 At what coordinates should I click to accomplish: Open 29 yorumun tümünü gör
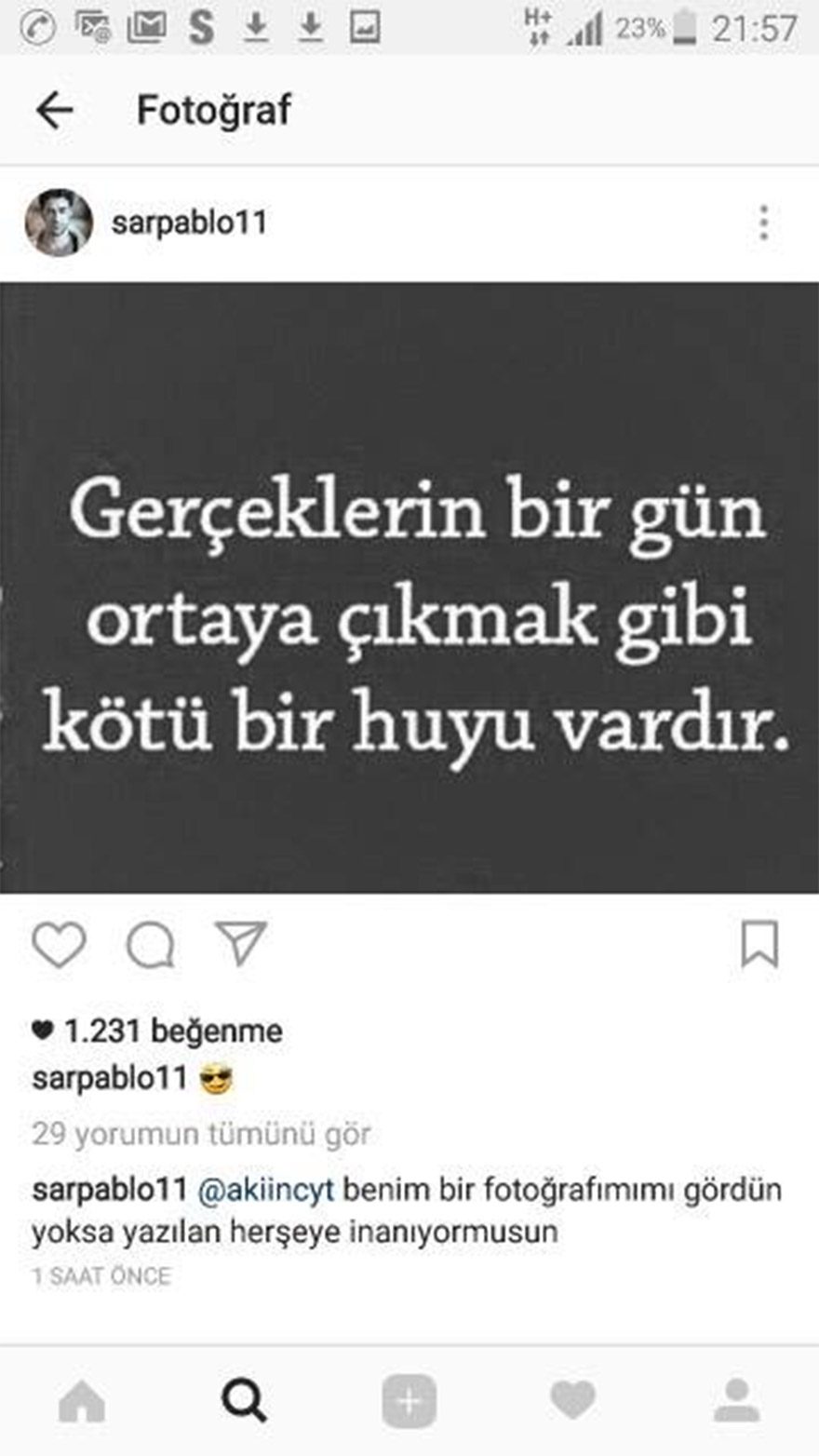point(201,1134)
